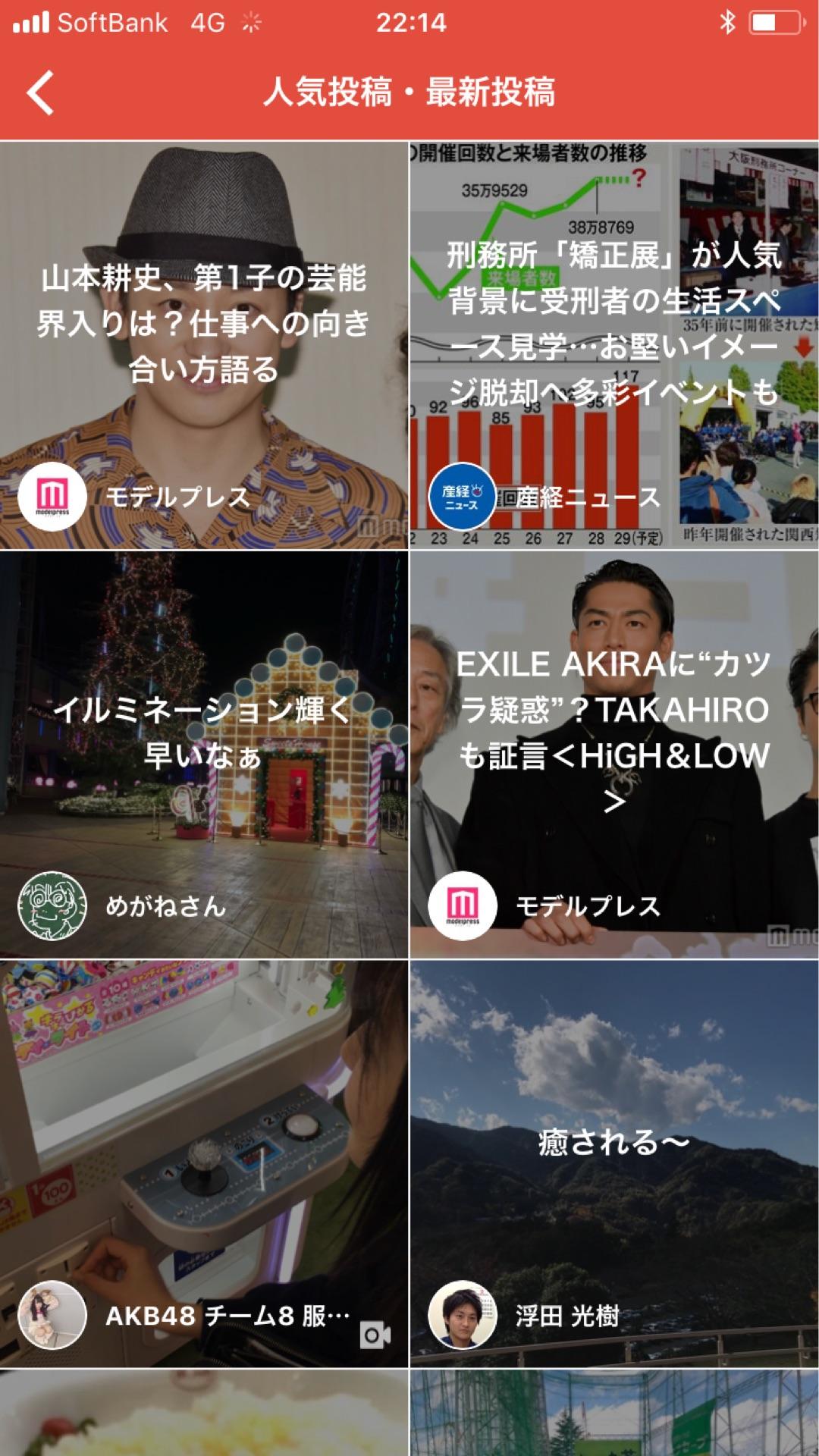Tap the back chevron to return
Viewport: 819px width, 1456px height.
tap(39, 91)
